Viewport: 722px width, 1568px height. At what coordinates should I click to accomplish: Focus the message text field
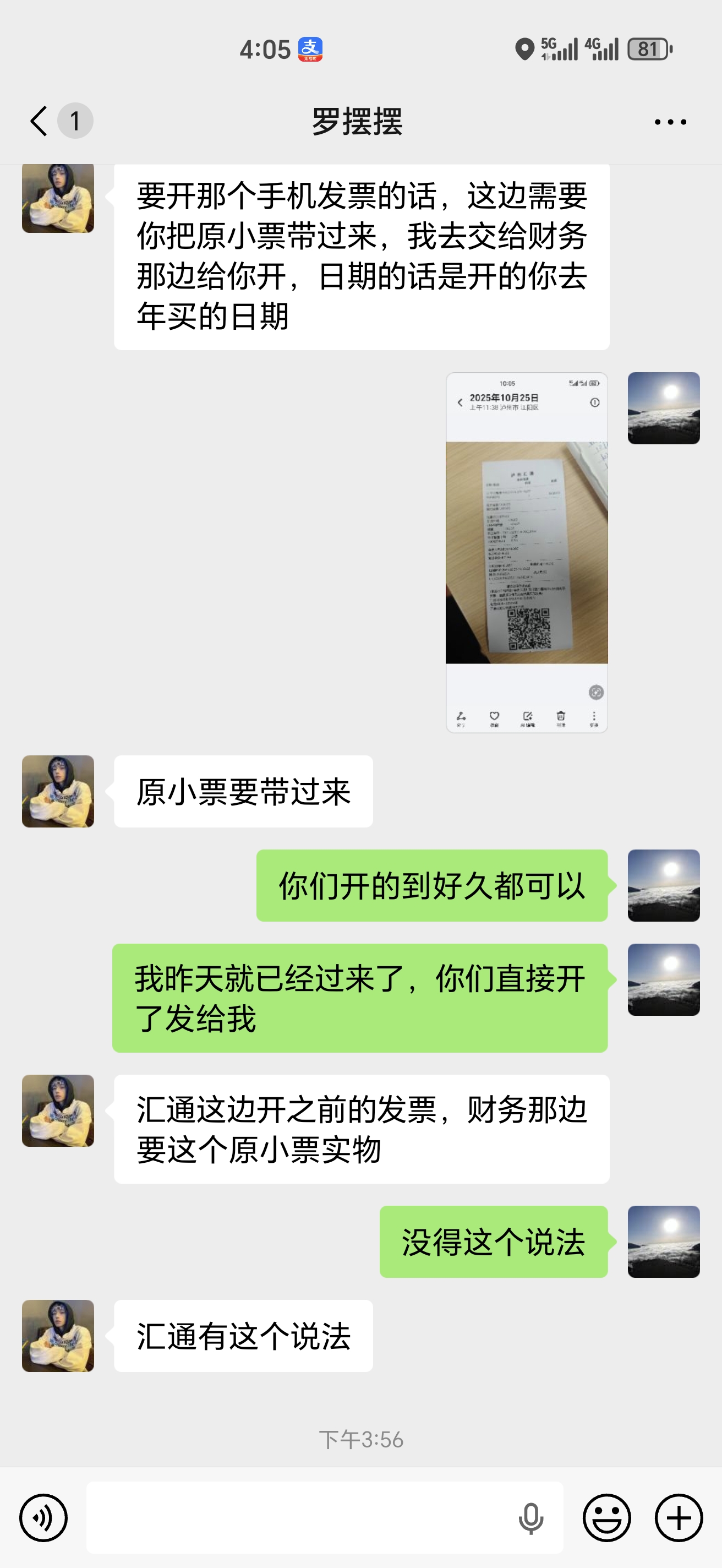point(298,1517)
